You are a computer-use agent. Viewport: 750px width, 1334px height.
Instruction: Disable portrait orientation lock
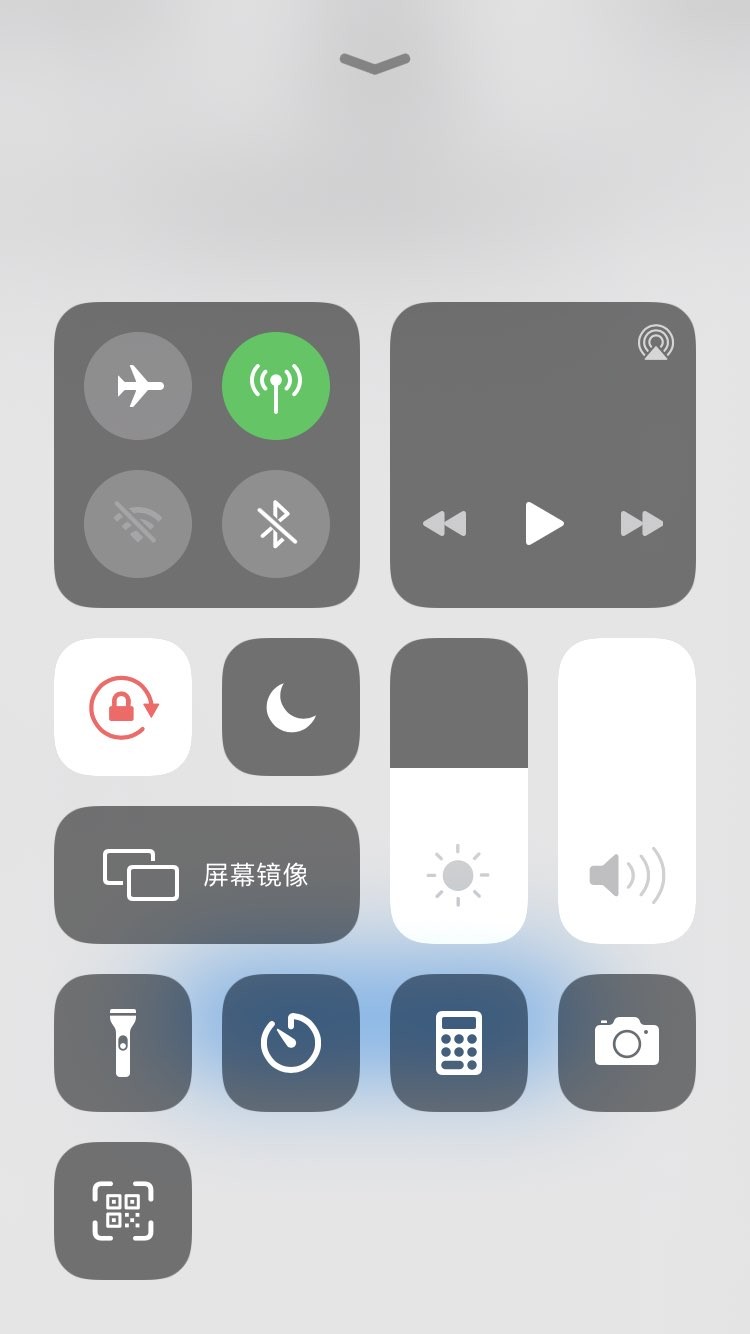coord(123,707)
